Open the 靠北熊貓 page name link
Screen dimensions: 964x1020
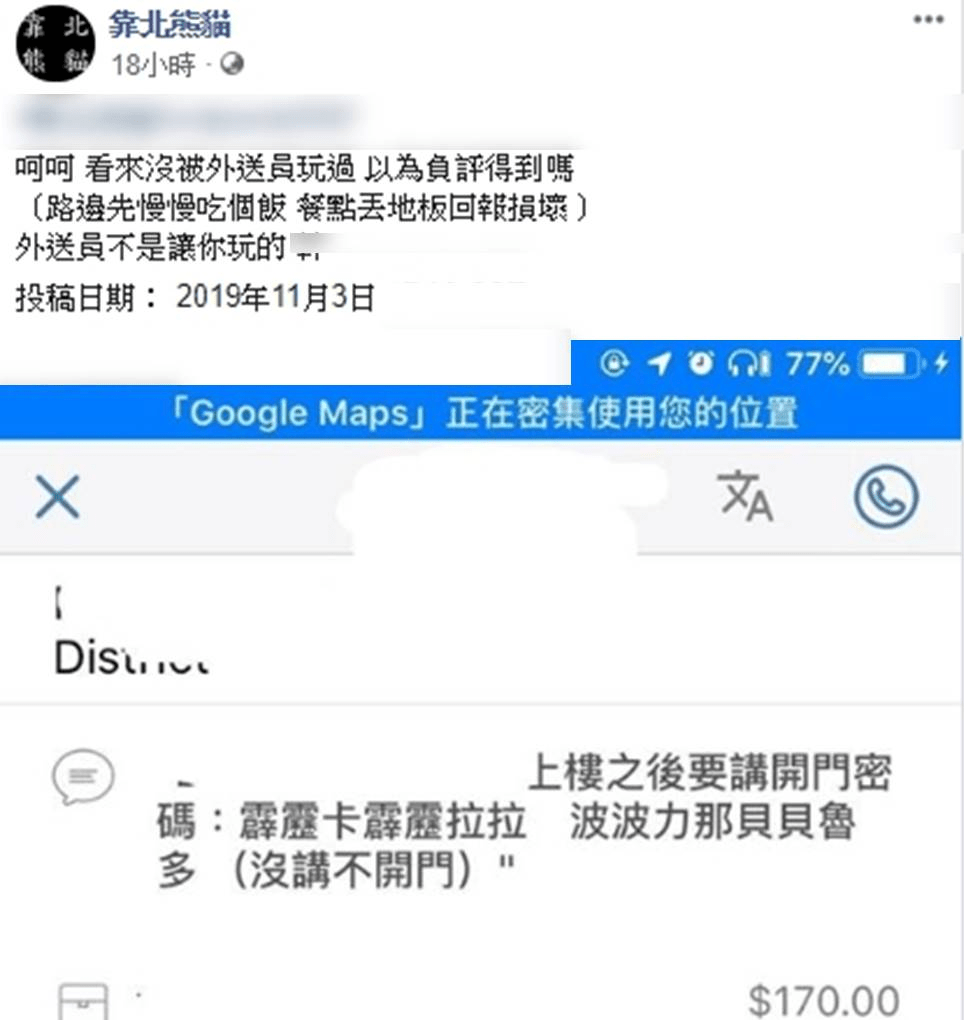point(170,24)
